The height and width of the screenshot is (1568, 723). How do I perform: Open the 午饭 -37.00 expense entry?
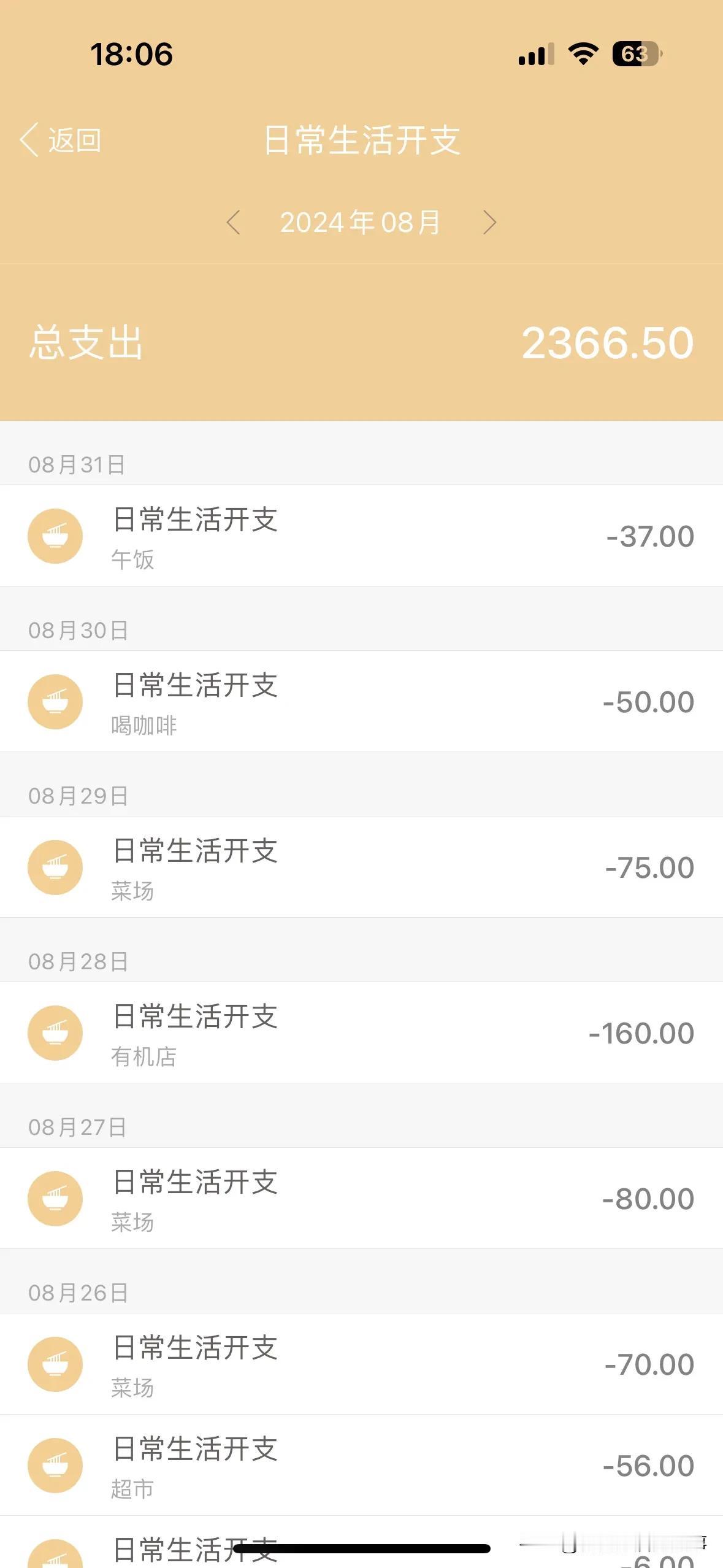point(361,536)
